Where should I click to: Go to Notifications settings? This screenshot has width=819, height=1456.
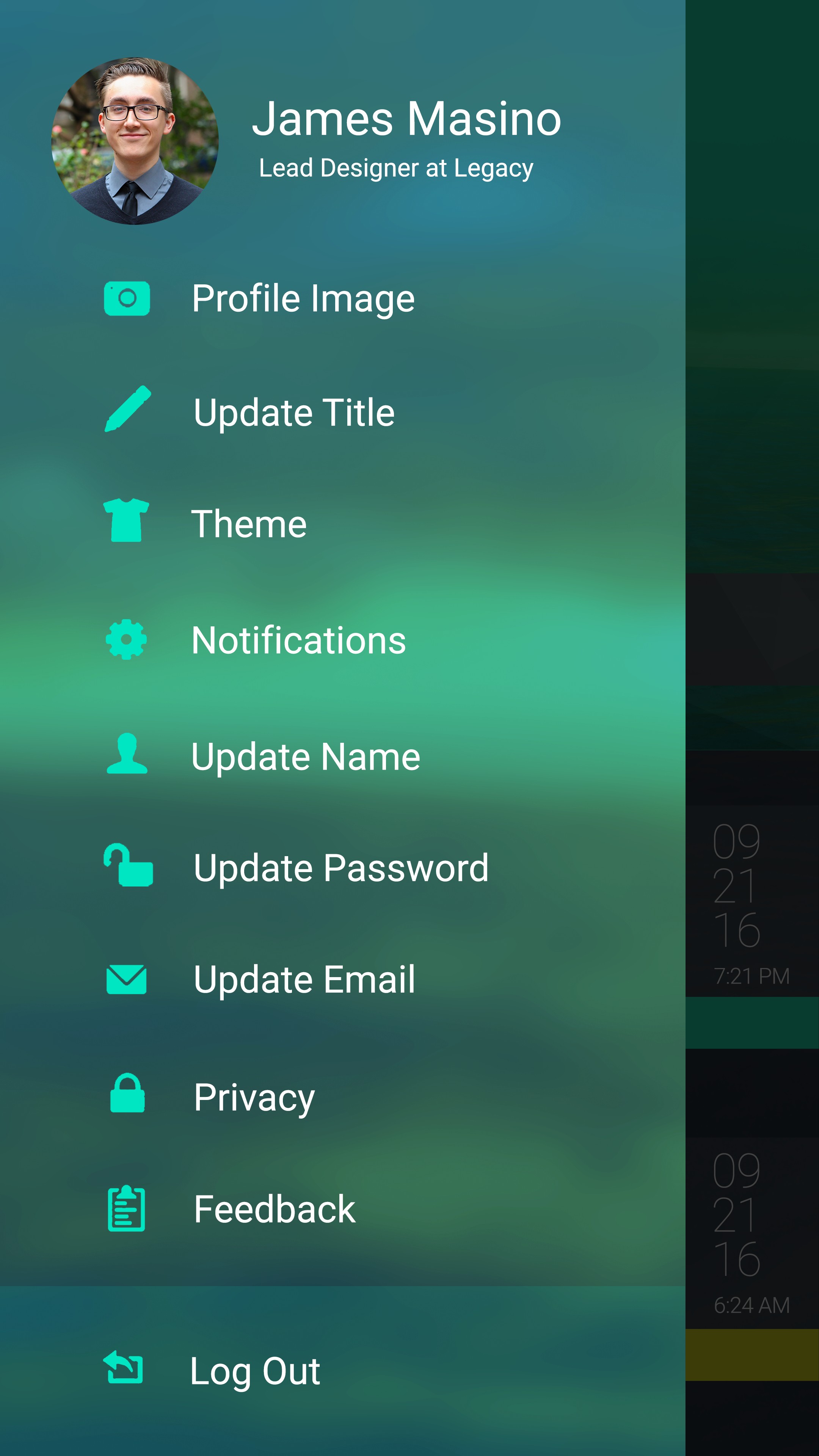pos(298,640)
